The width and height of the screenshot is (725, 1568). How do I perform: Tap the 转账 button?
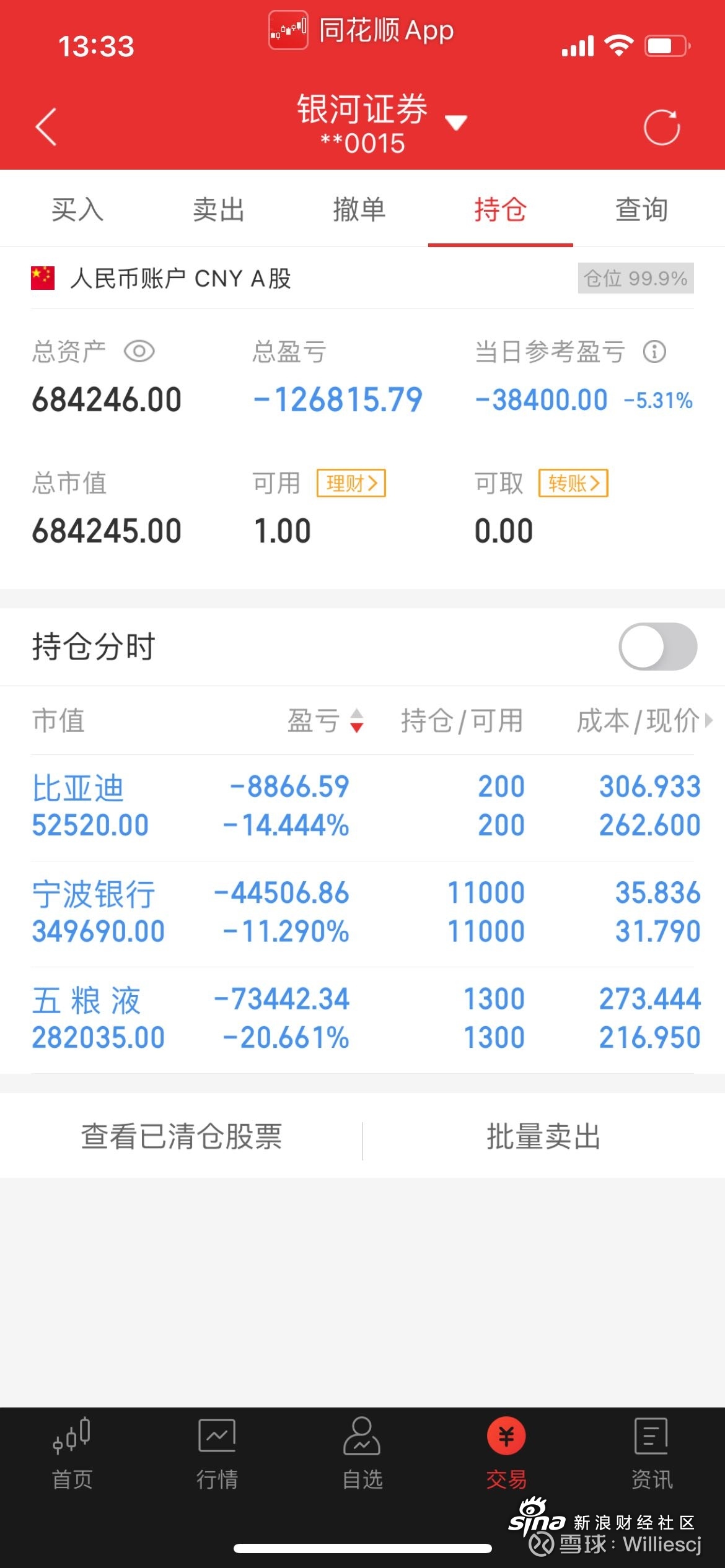click(x=573, y=483)
